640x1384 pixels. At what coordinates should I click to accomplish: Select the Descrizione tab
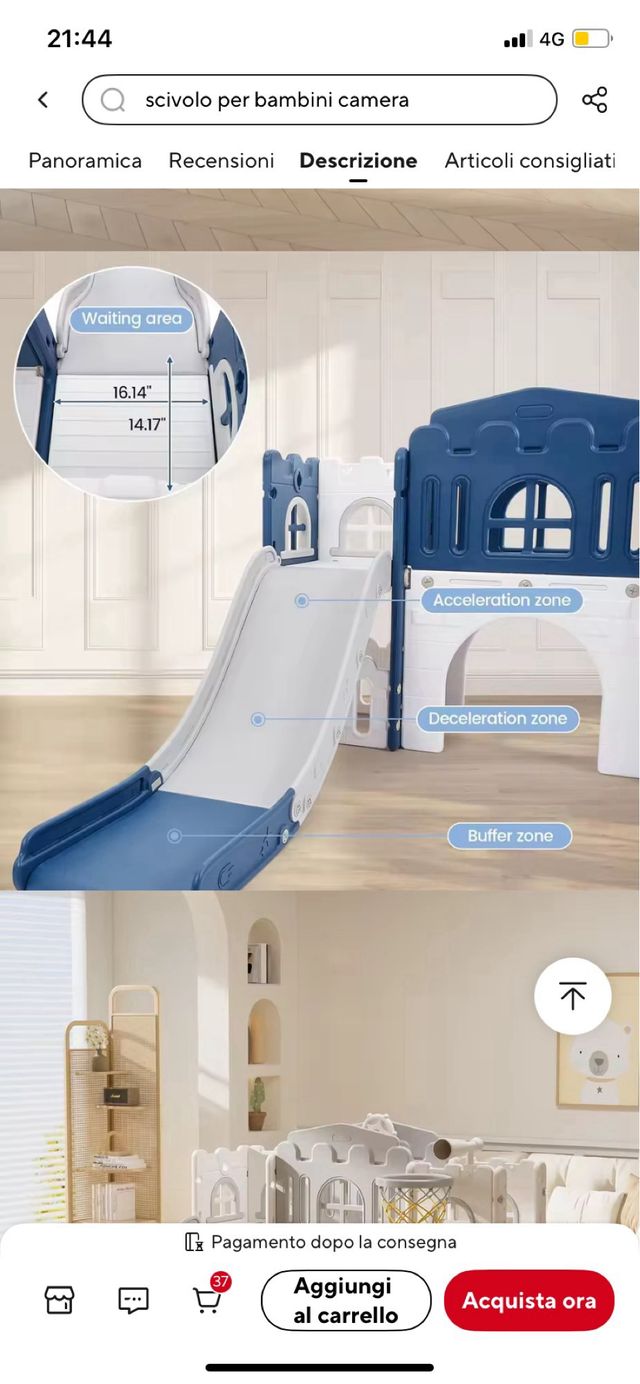coord(358,160)
